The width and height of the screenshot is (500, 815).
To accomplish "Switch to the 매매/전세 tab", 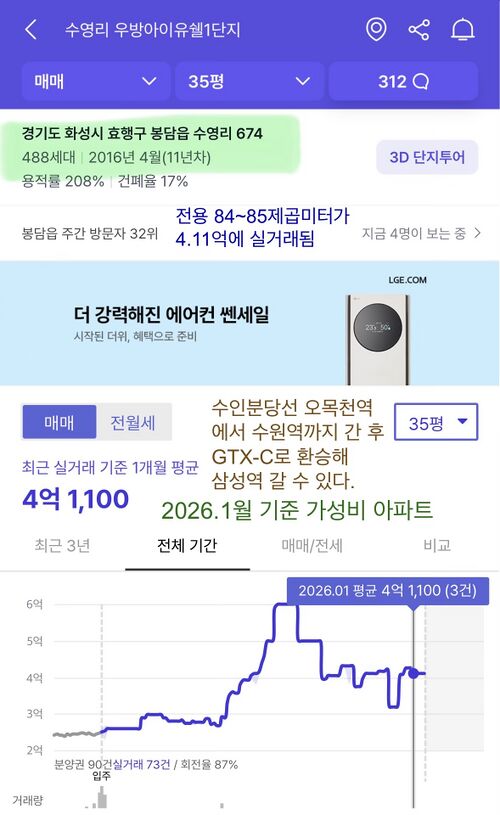I will pyautogui.click(x=312, y=546).
